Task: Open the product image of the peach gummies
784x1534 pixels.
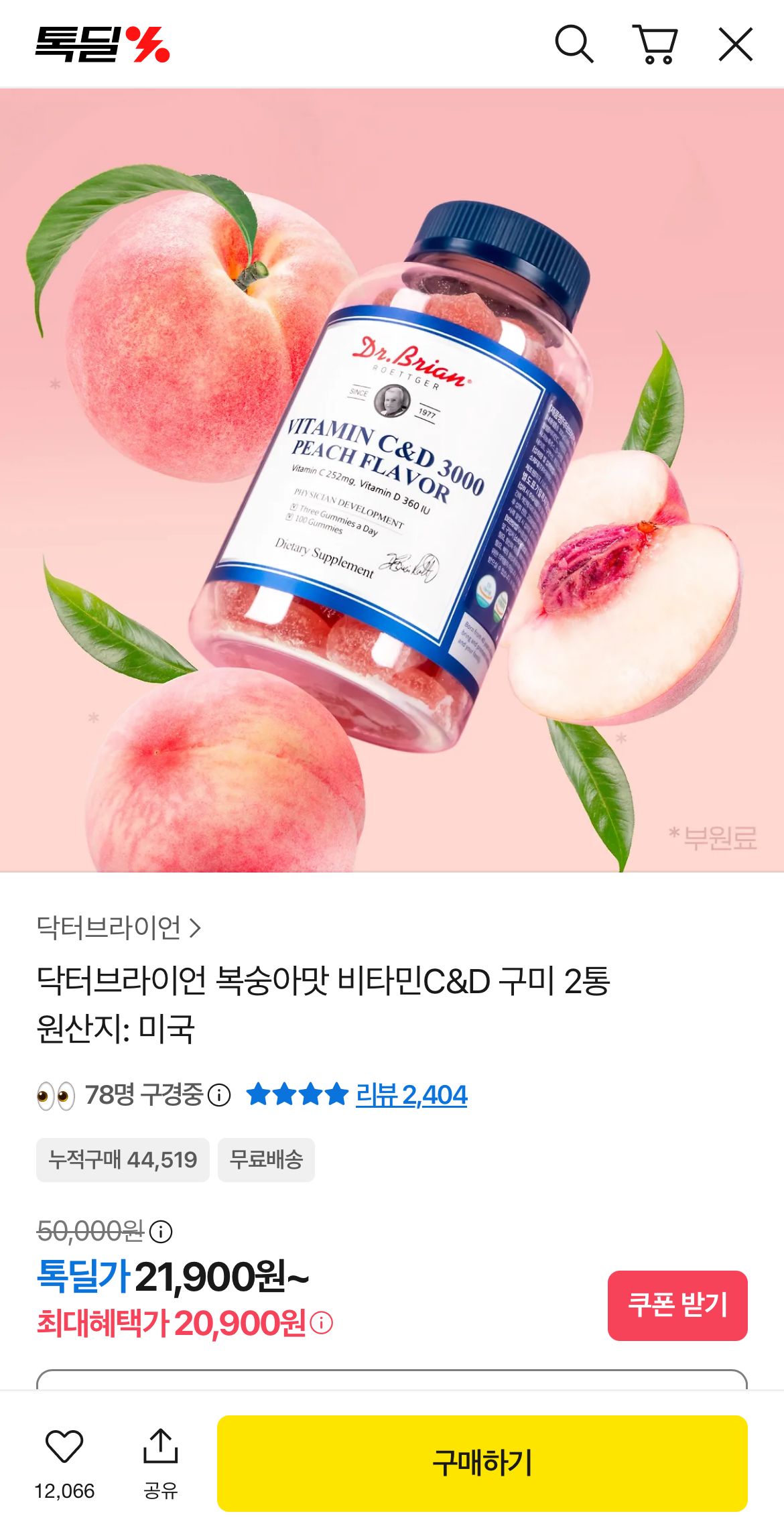Action: 392,480
